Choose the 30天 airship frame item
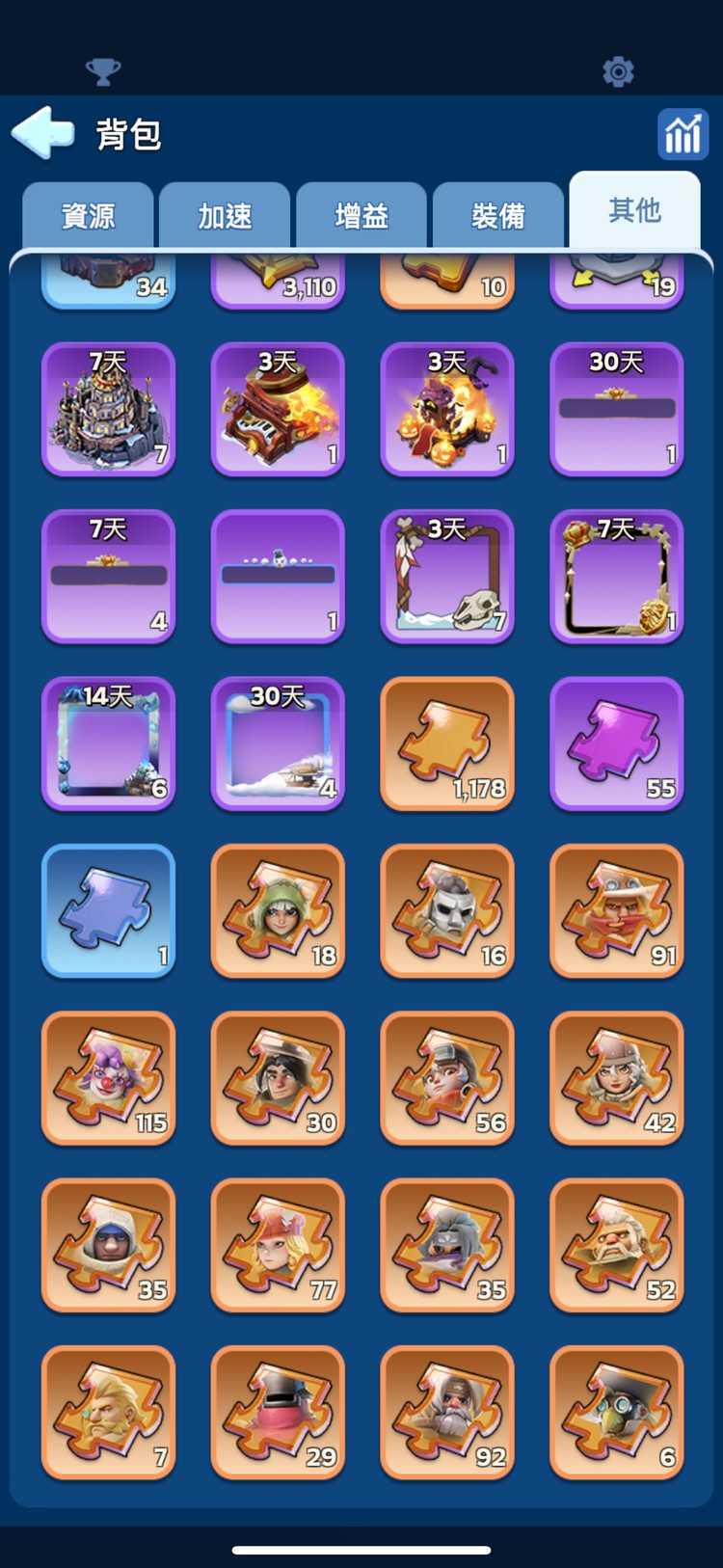The height and width of the screenshot is (1568, 723). pos(278,743)
